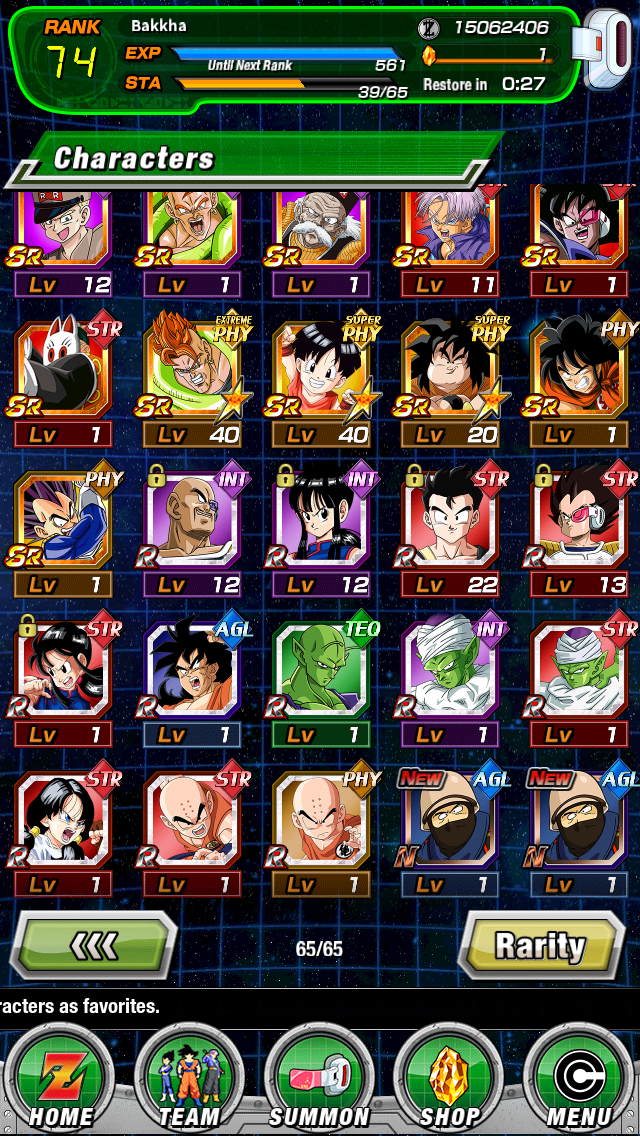Select the SR STR masked character Lv 1
Image resolution: width=640 pixels, height=1136 pixels.
pos(63,380)
